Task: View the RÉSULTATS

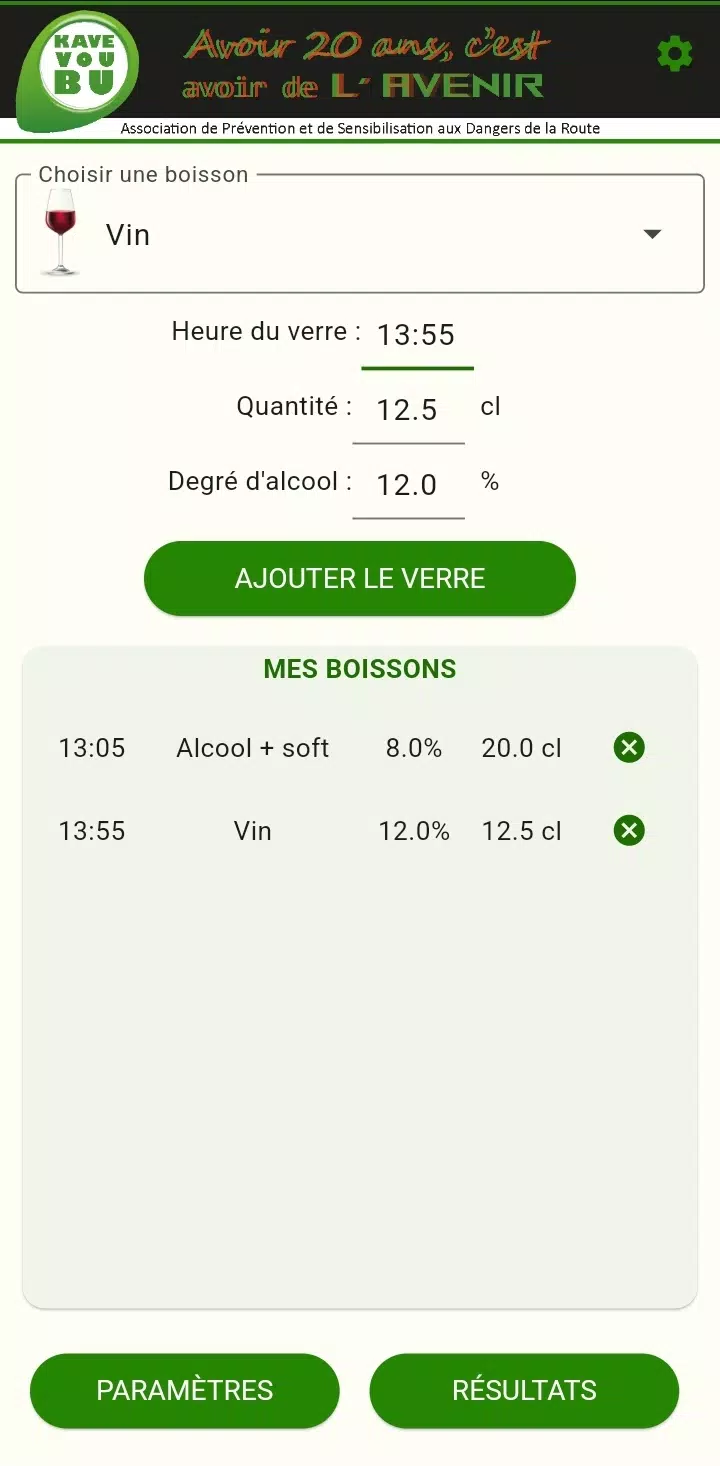Action: pos(524,1390)
